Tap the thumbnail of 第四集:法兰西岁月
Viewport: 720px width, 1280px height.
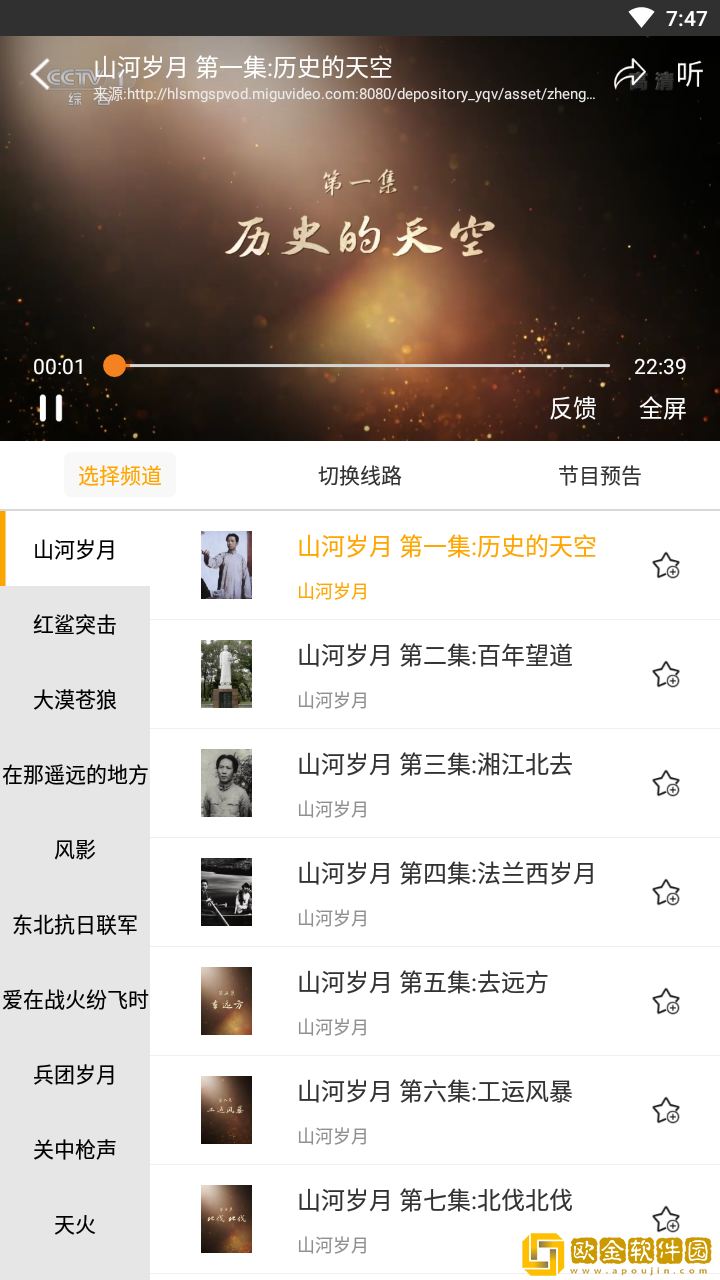[226, 892]
